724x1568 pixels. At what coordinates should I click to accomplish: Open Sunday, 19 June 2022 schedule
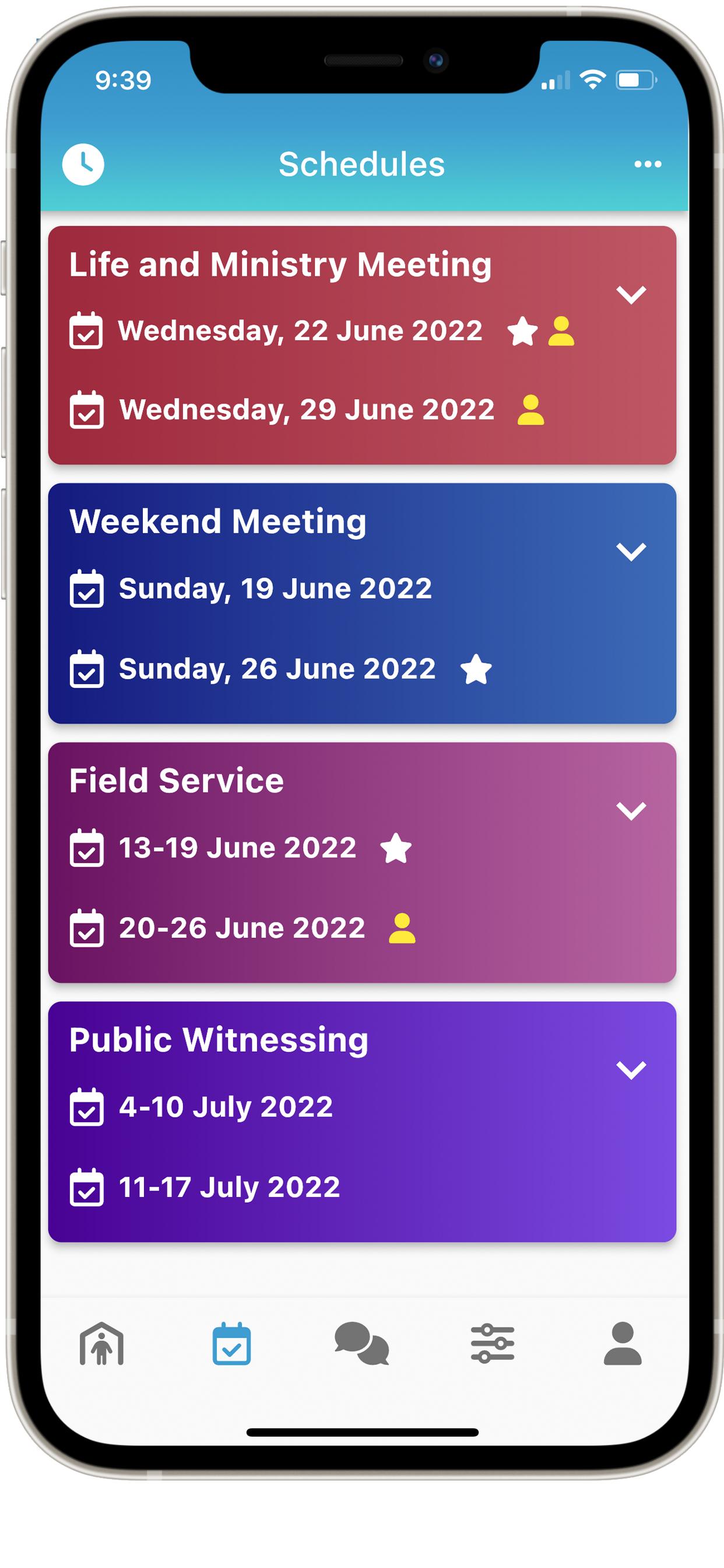[x=275, y=589]
